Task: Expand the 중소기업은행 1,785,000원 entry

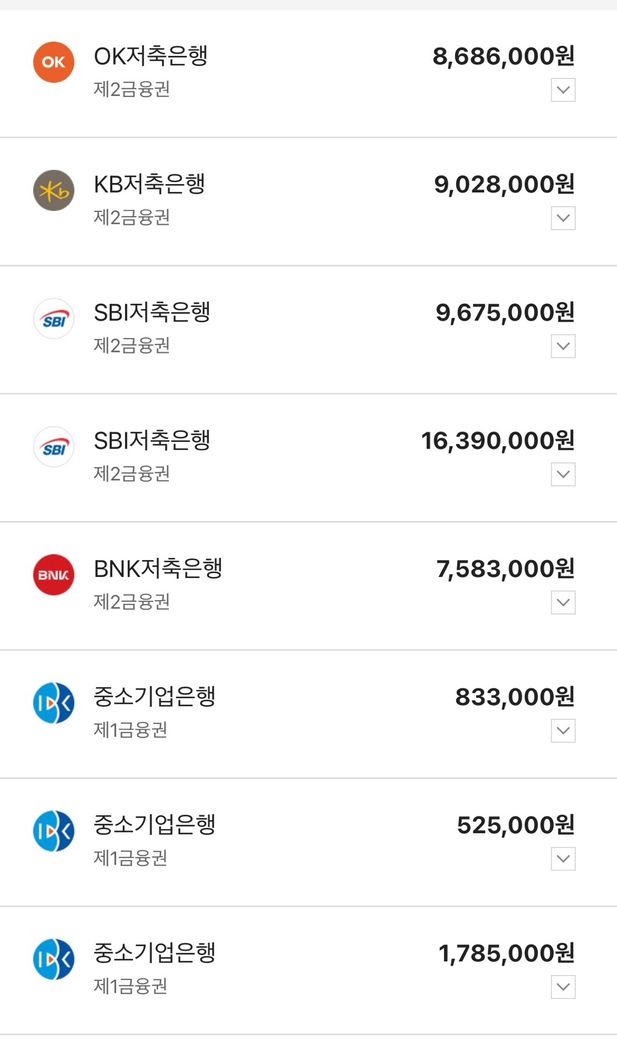Action: coord(563,987)
